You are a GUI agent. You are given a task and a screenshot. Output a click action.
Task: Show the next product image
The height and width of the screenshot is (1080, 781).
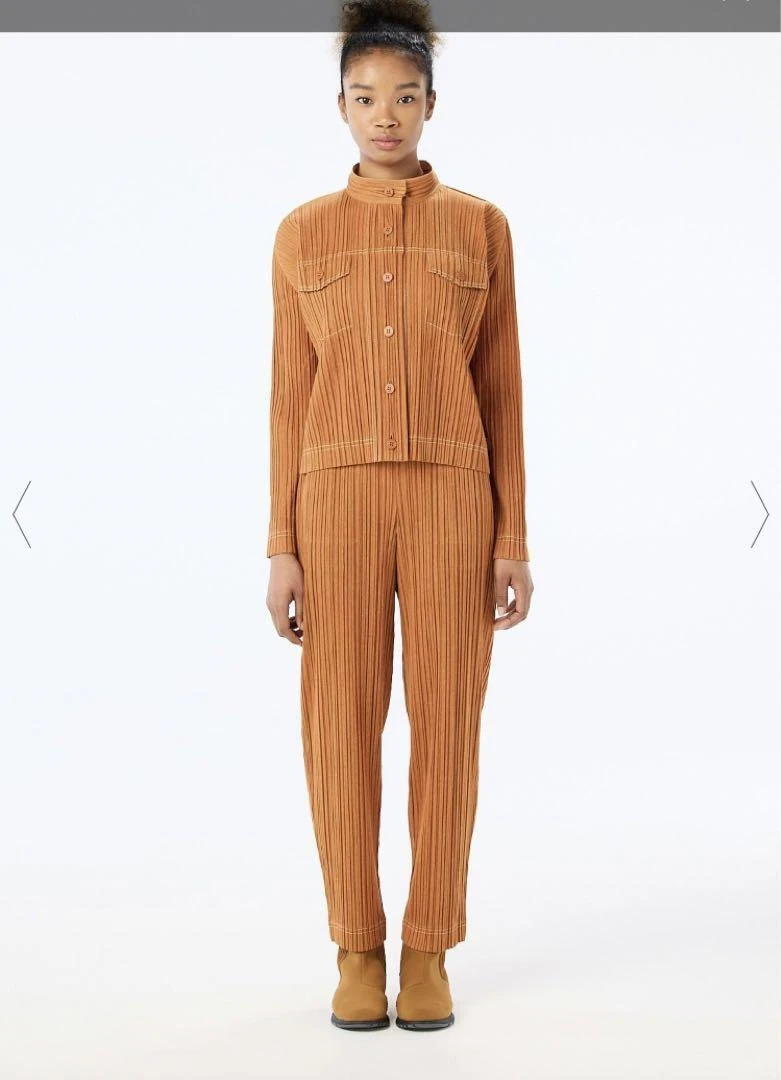tap(759, 514)
